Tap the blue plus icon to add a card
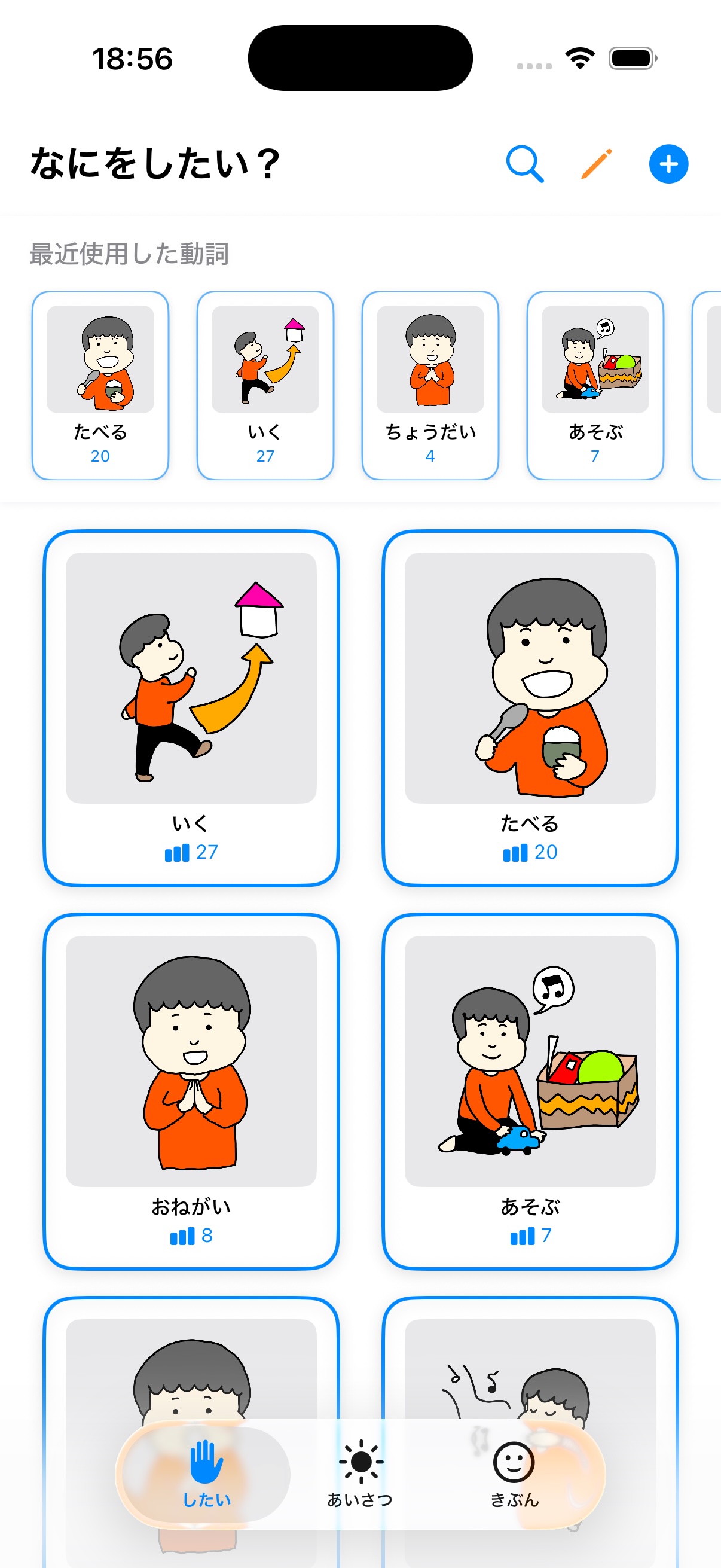721x1568 pixels. [x=667, y=163]
